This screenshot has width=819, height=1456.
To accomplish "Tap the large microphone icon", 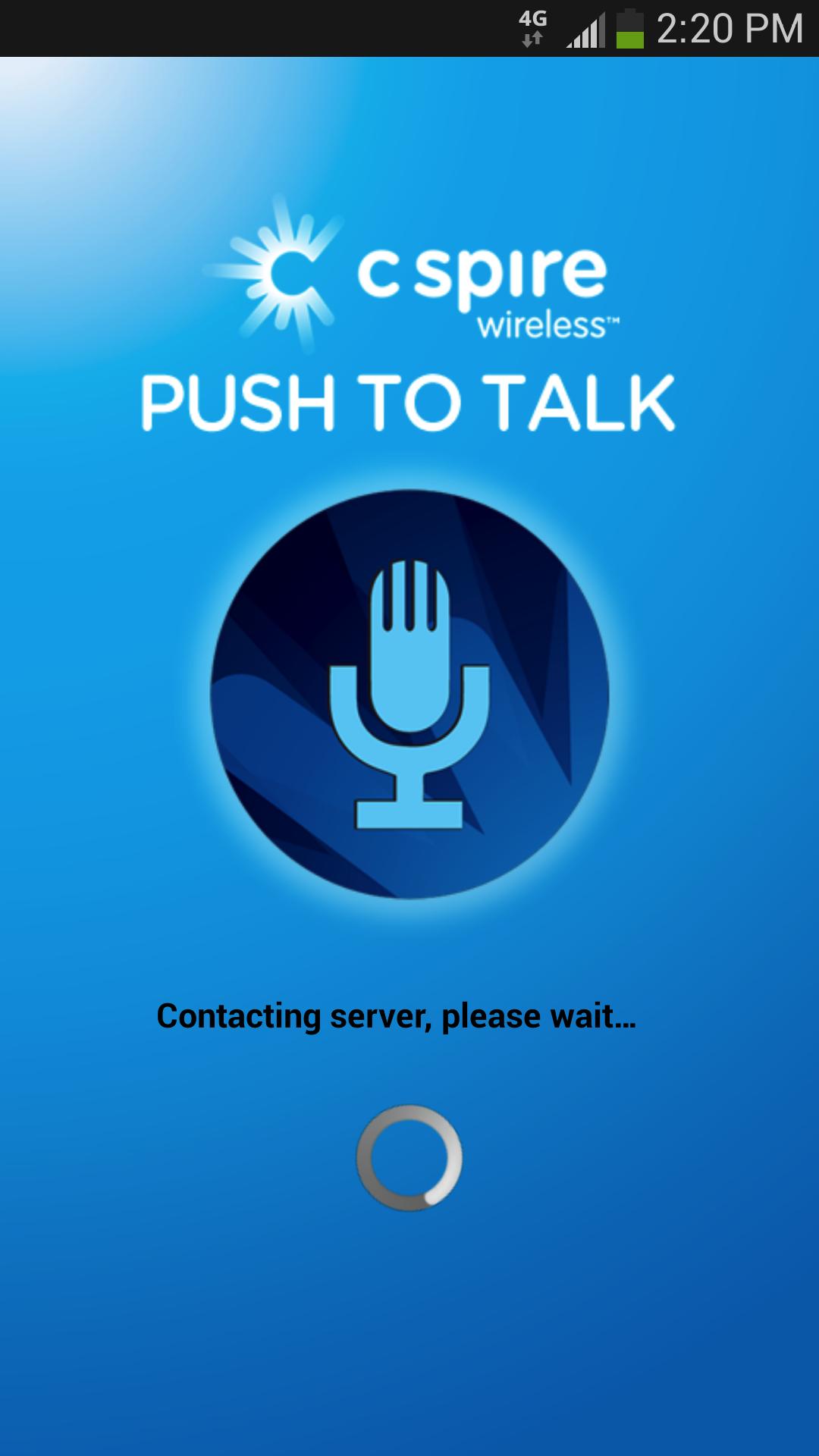I will (x=409, y=698).
